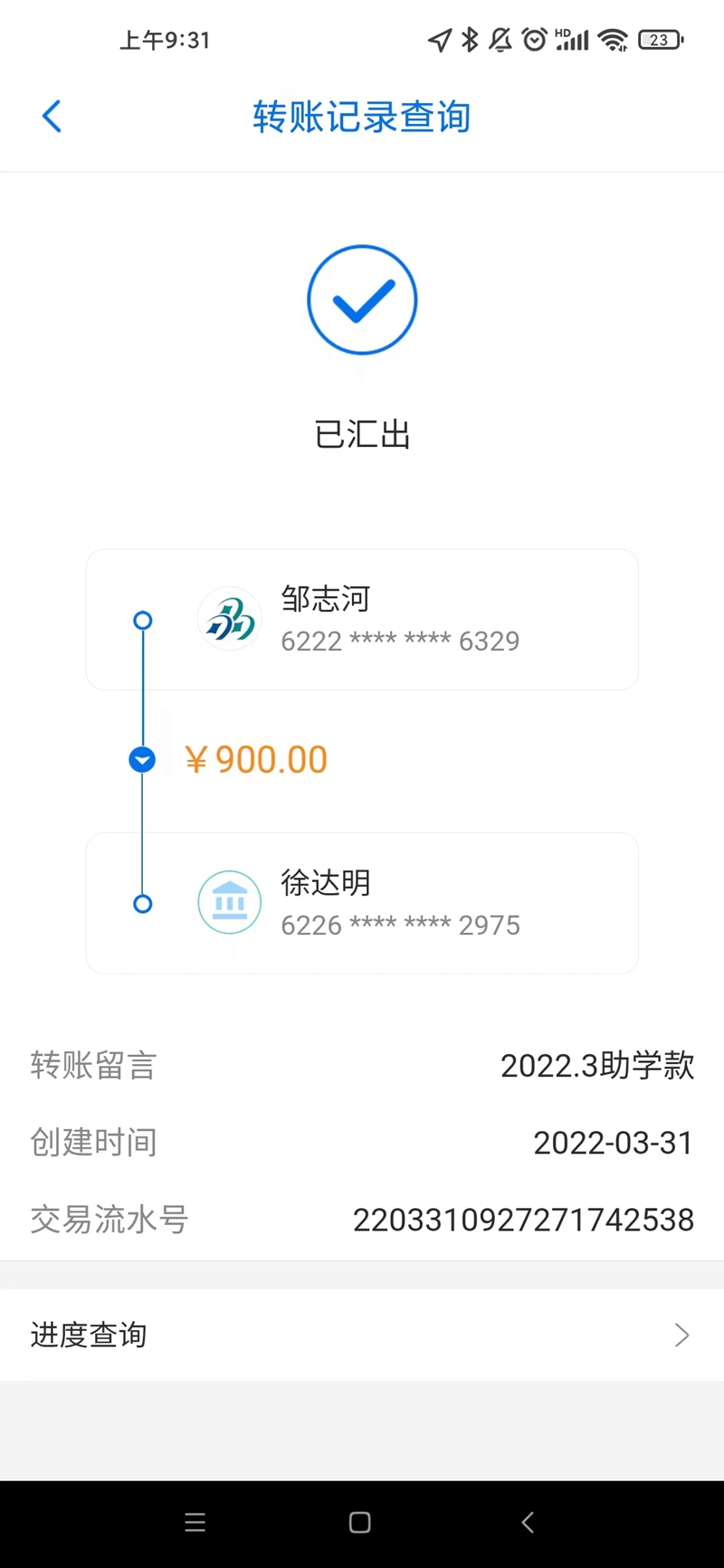This screenshot has width=724, height=1568.
Task: Tap the back arrow to return
Action: click(x=52, y=116)
